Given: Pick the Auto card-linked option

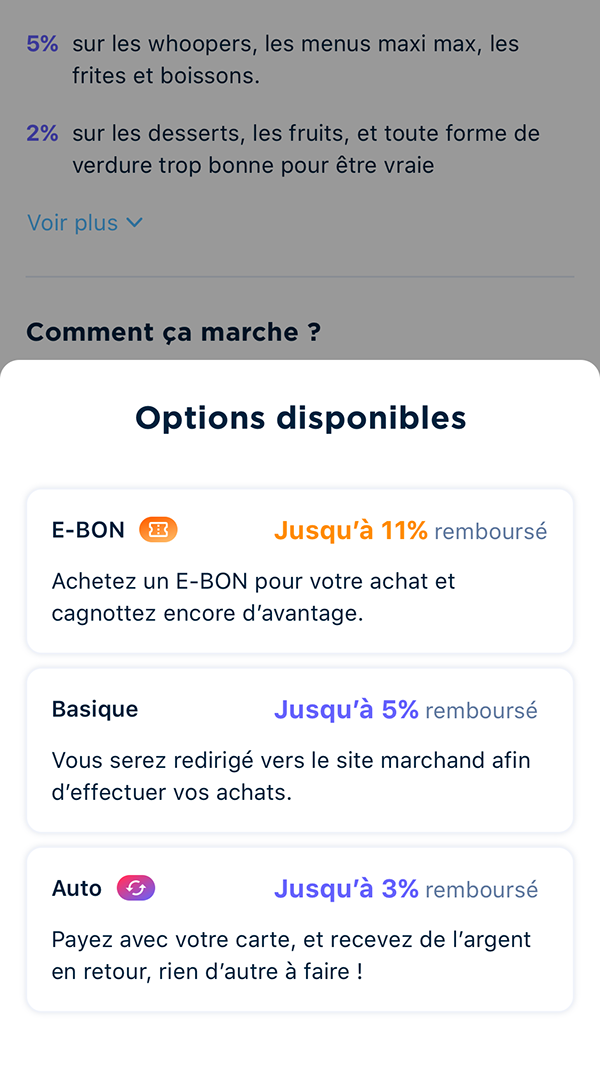Looking at the screenshot, I should 300,929.
